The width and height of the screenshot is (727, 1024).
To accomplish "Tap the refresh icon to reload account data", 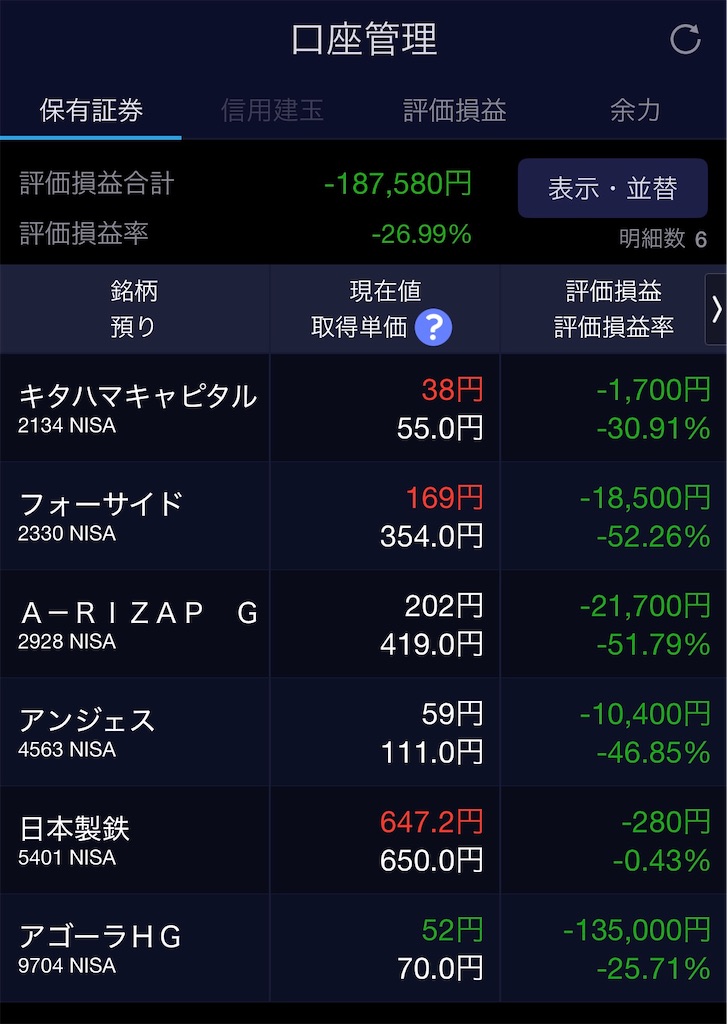I will coord(684,41).
